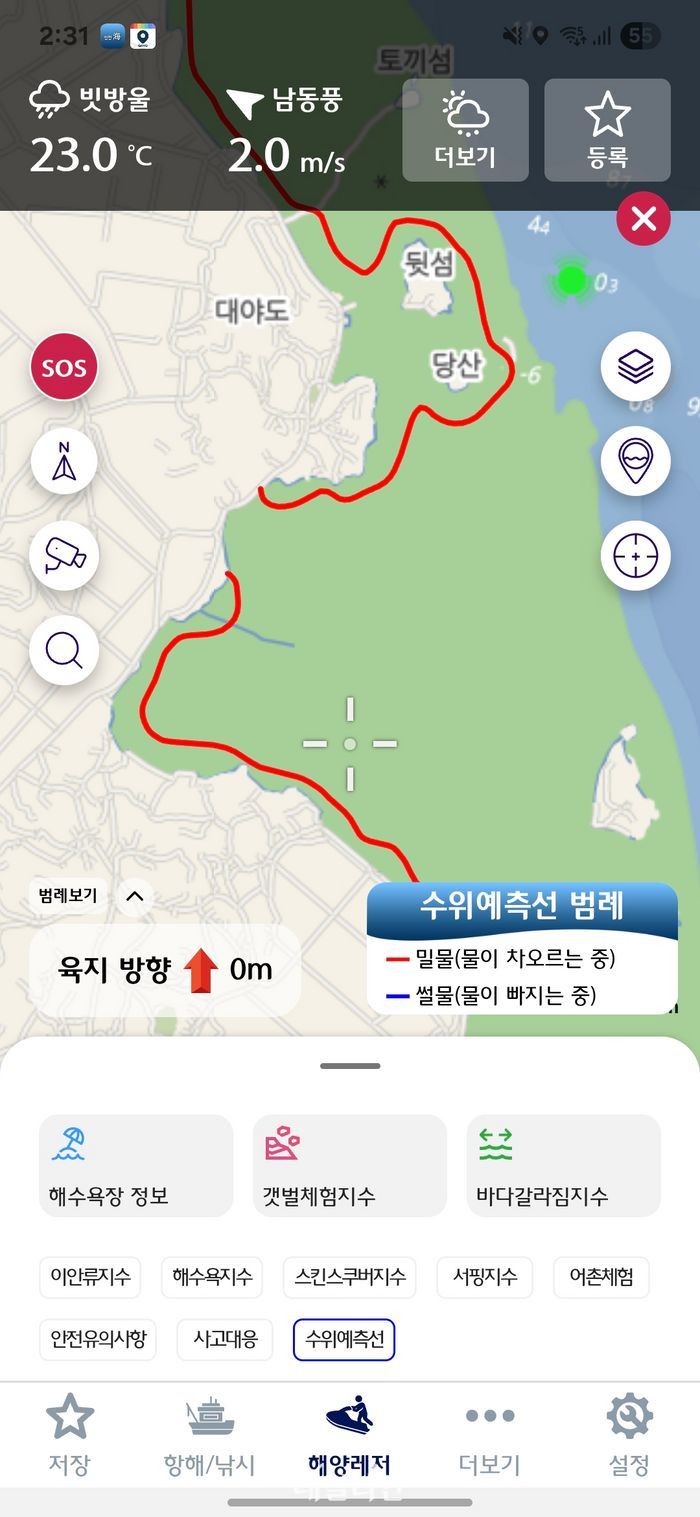Open the map search magnifier
The height and width of the screenshot is (1517, 700).
[64, 650]
